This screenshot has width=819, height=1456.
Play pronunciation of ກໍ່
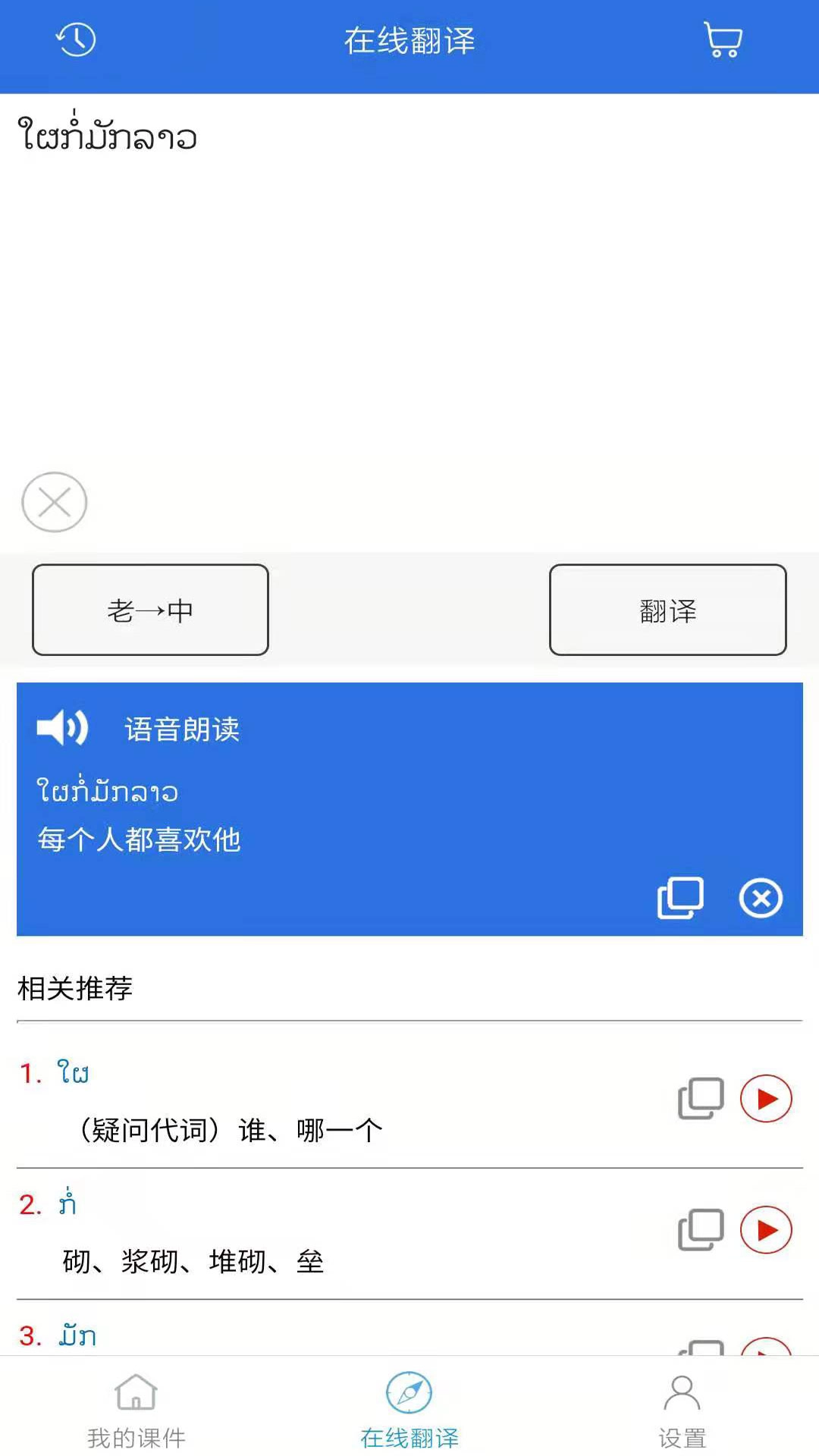768,1230
